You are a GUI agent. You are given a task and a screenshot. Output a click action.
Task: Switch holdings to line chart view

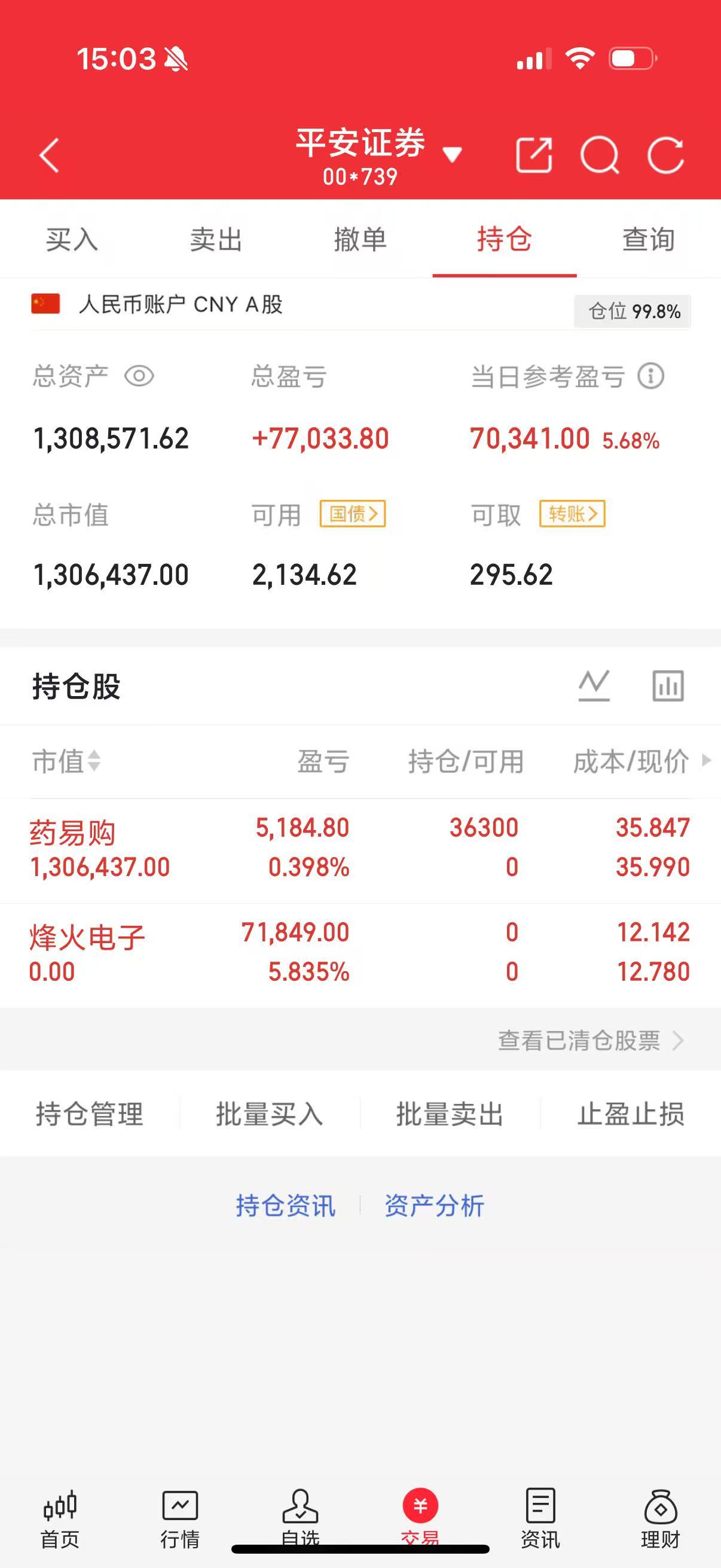click(x=593, y=686)
